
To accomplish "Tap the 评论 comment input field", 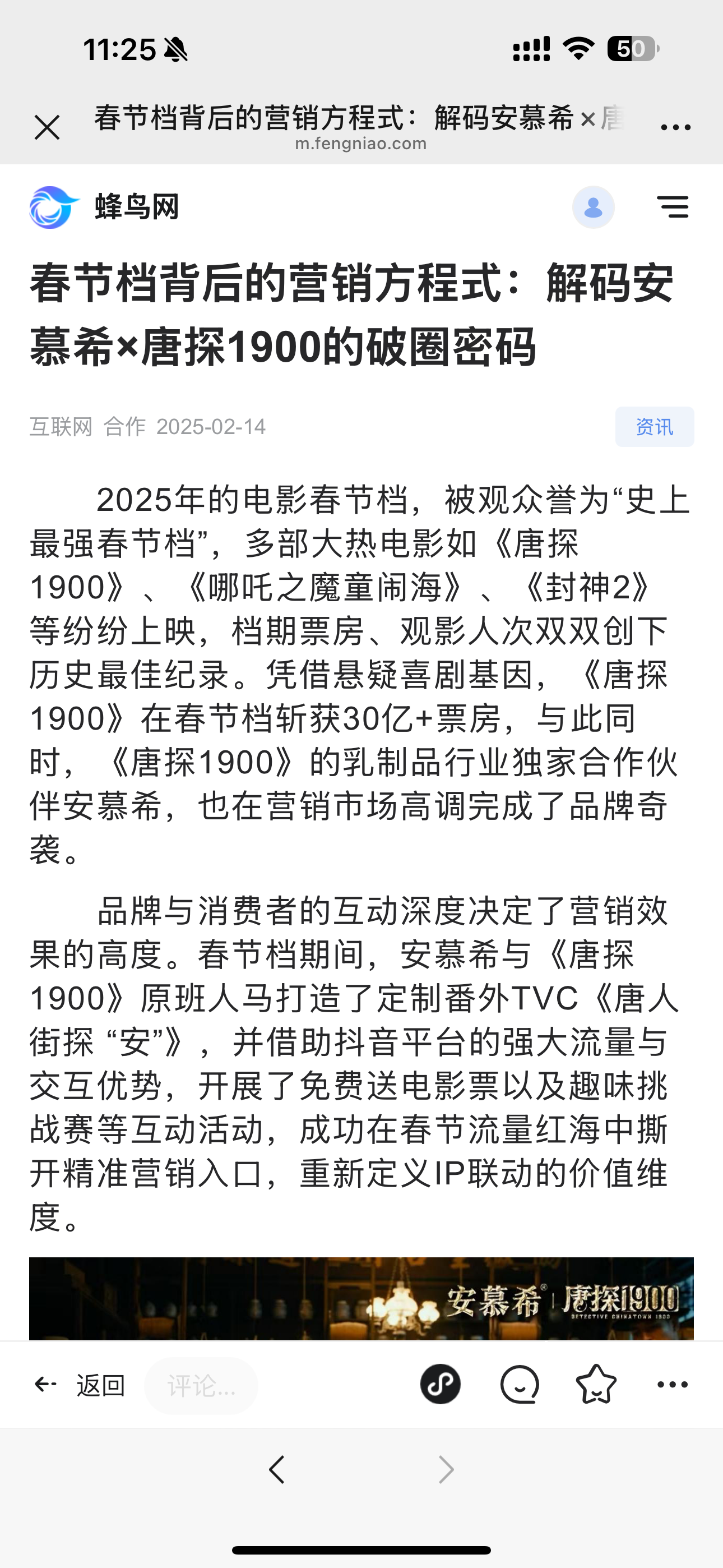I will click(x=201, y=1386).
